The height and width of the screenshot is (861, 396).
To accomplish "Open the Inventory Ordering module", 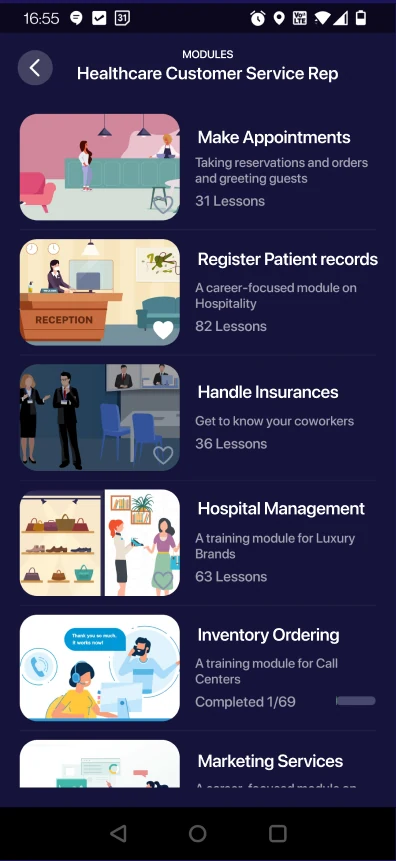I will tap(198, 668).
